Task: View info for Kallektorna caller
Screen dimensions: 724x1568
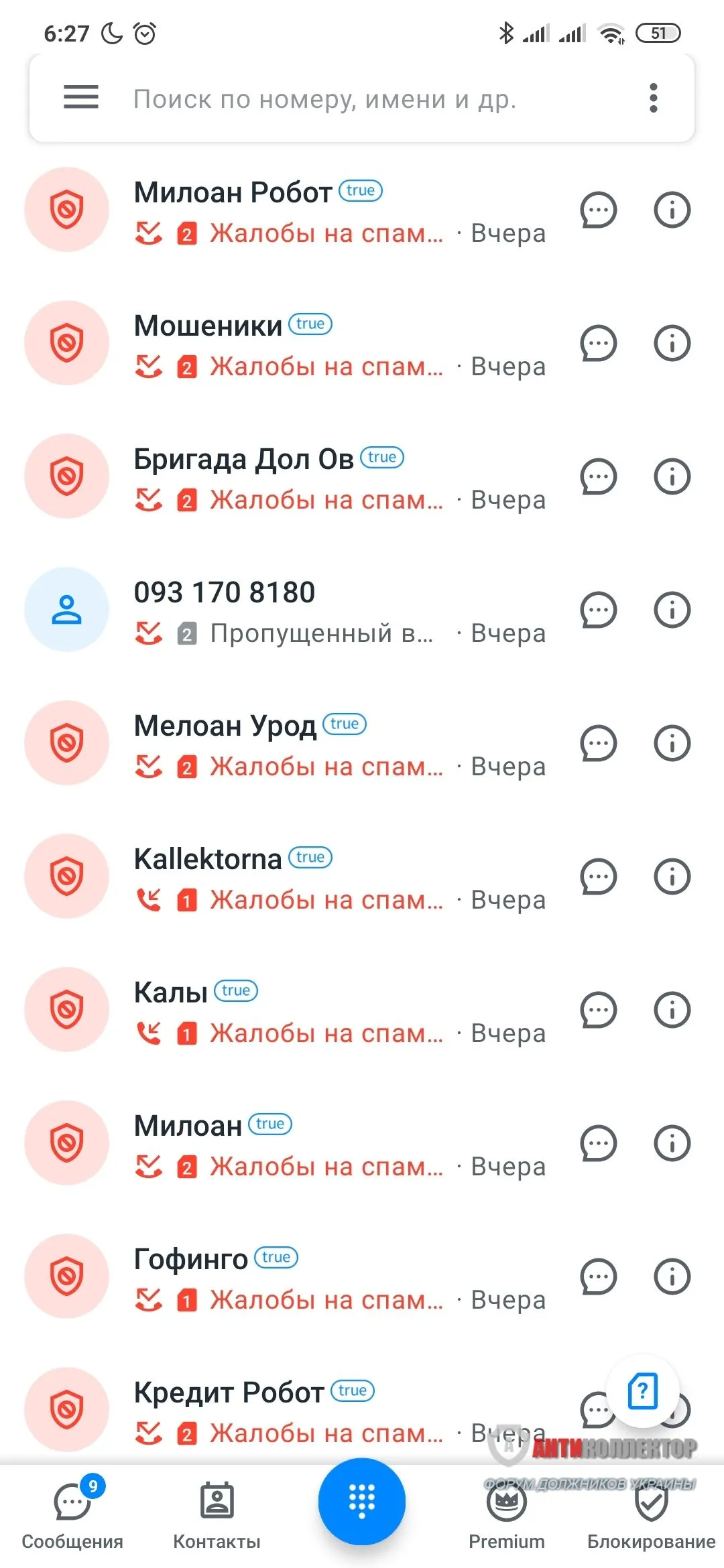Action: coord(672,877)
